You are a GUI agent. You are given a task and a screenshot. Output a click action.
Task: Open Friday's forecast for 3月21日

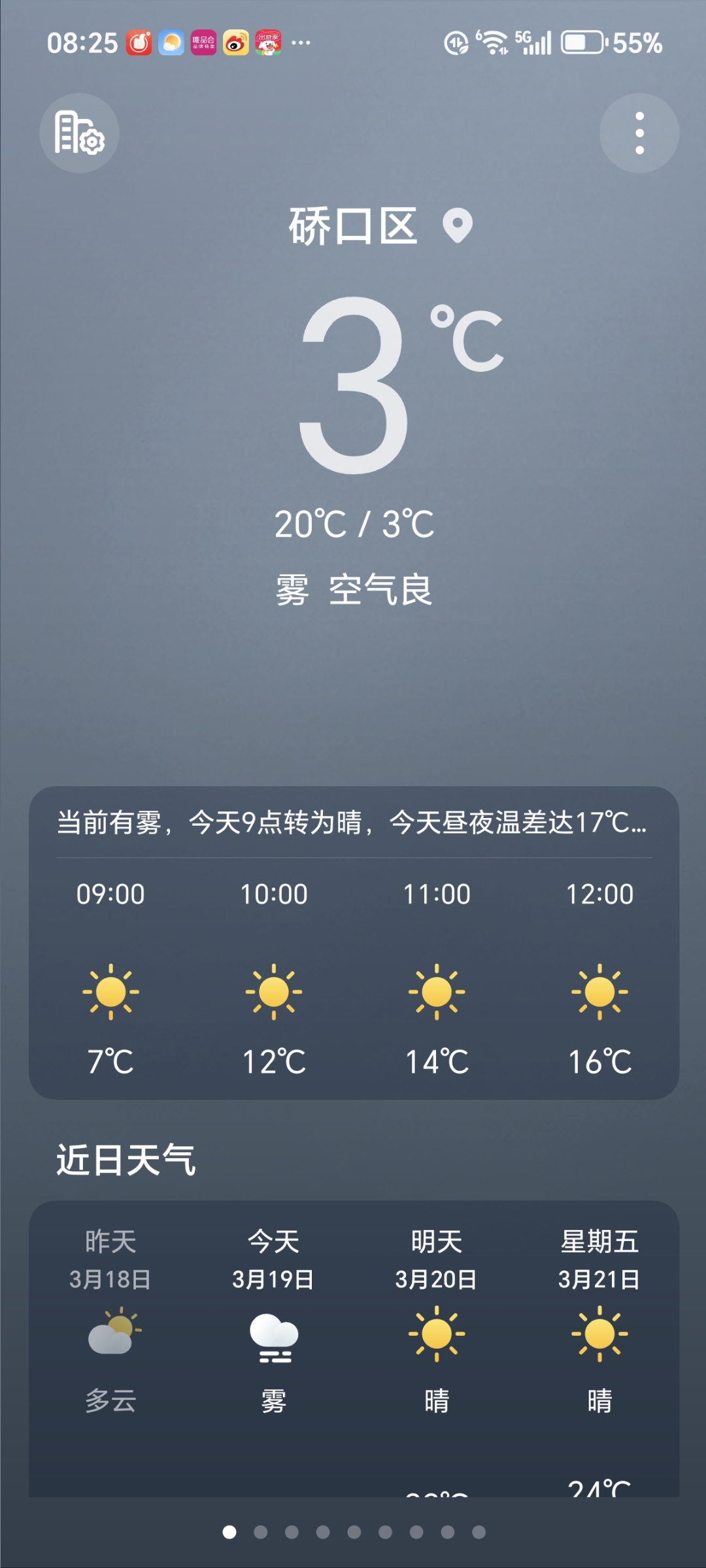[x=599, y=1321]
